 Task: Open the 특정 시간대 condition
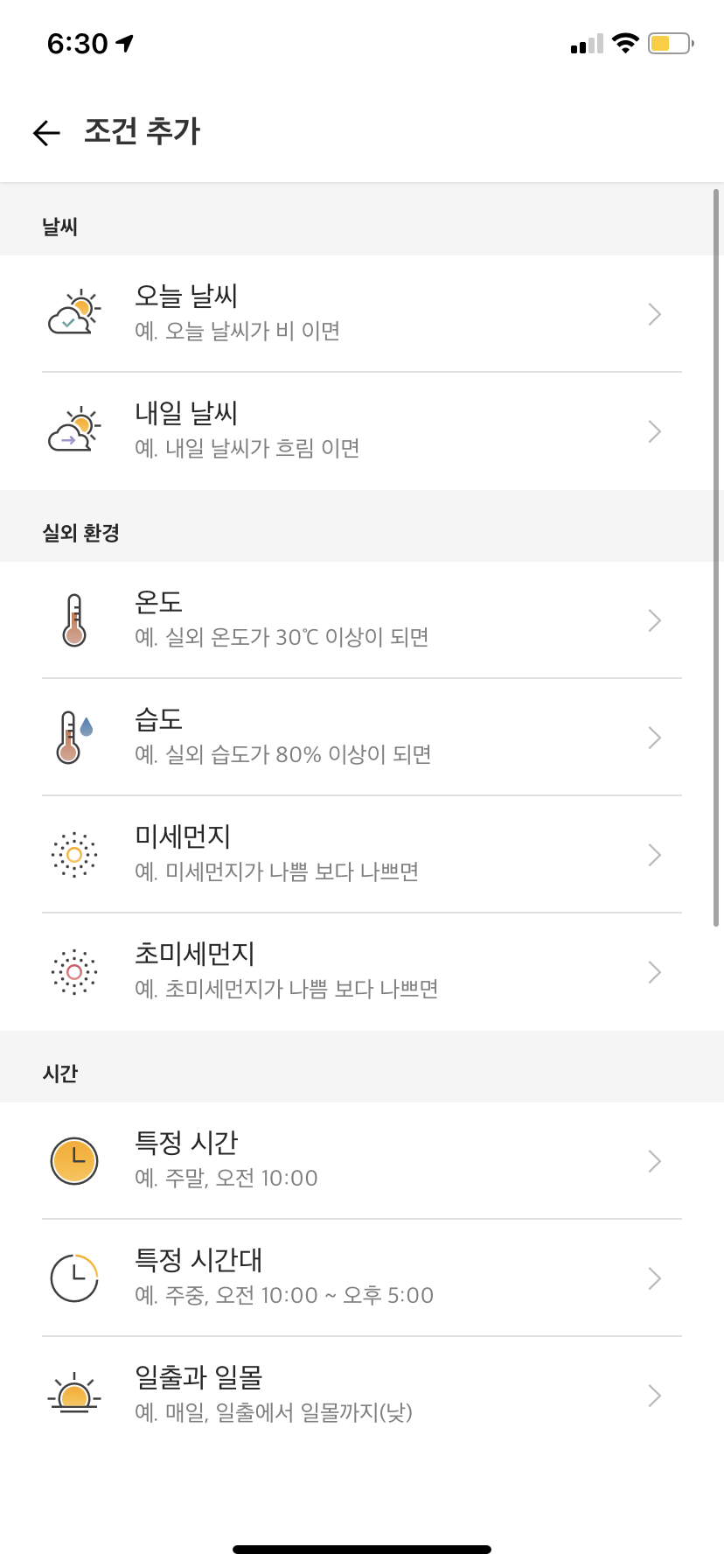362,1278
